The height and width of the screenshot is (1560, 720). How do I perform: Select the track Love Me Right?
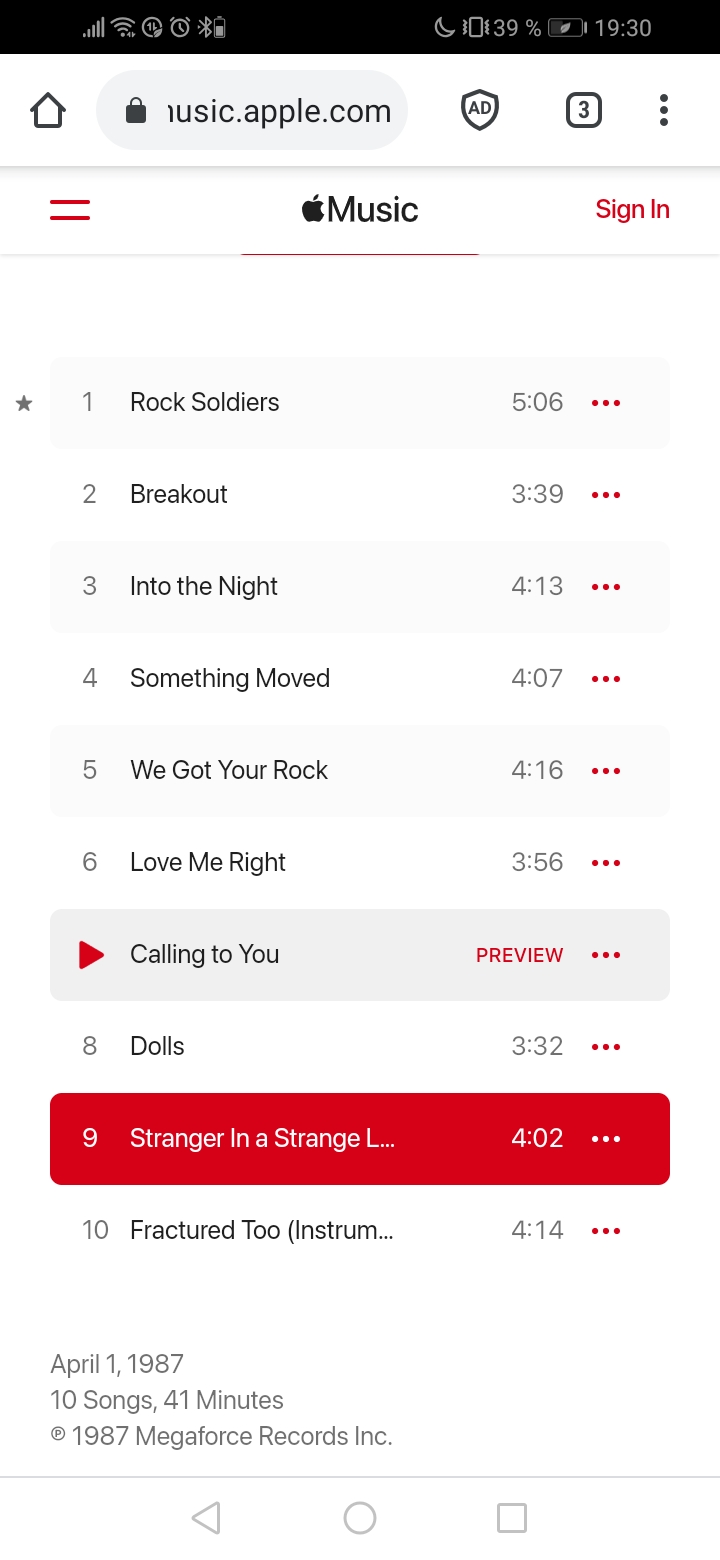click(x=208, y=863)
